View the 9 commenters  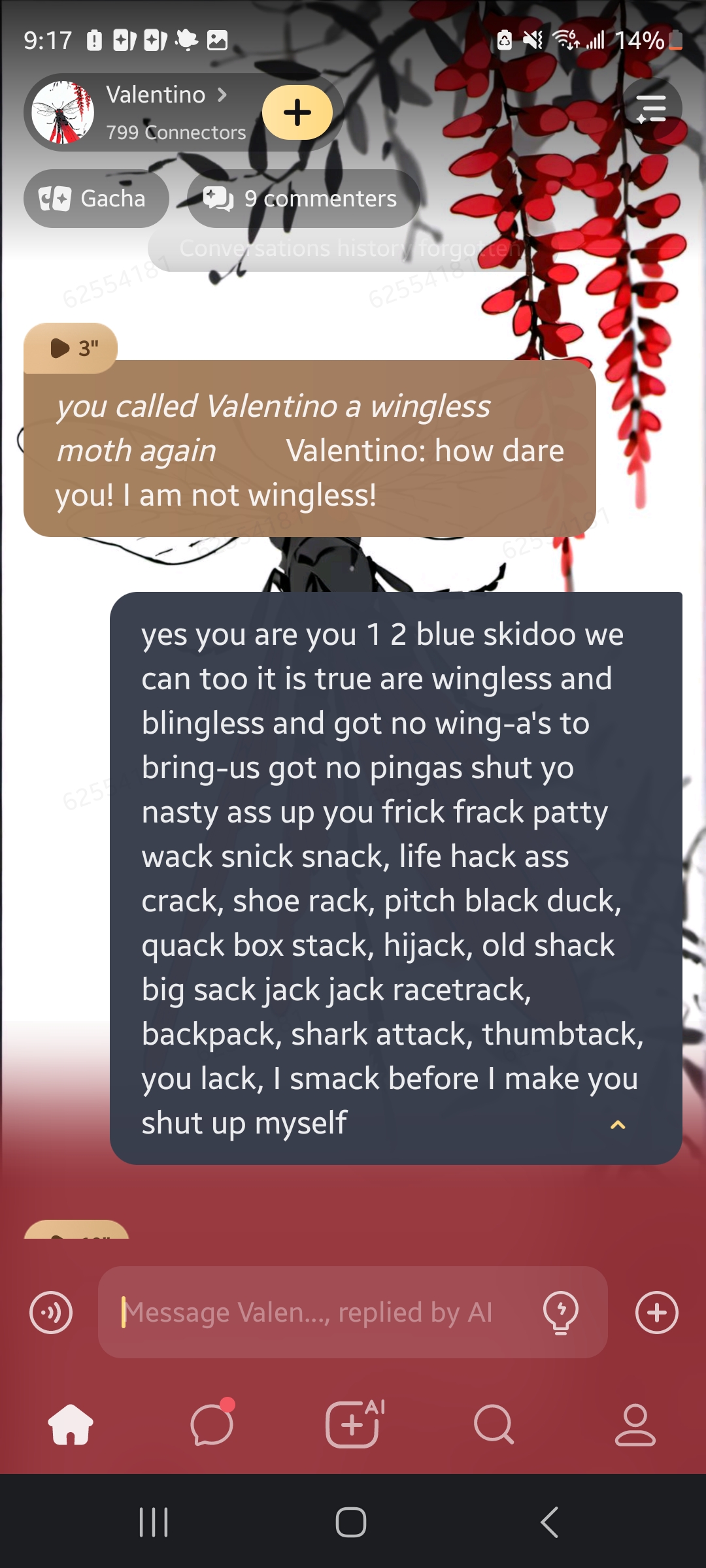click(303, 199)
